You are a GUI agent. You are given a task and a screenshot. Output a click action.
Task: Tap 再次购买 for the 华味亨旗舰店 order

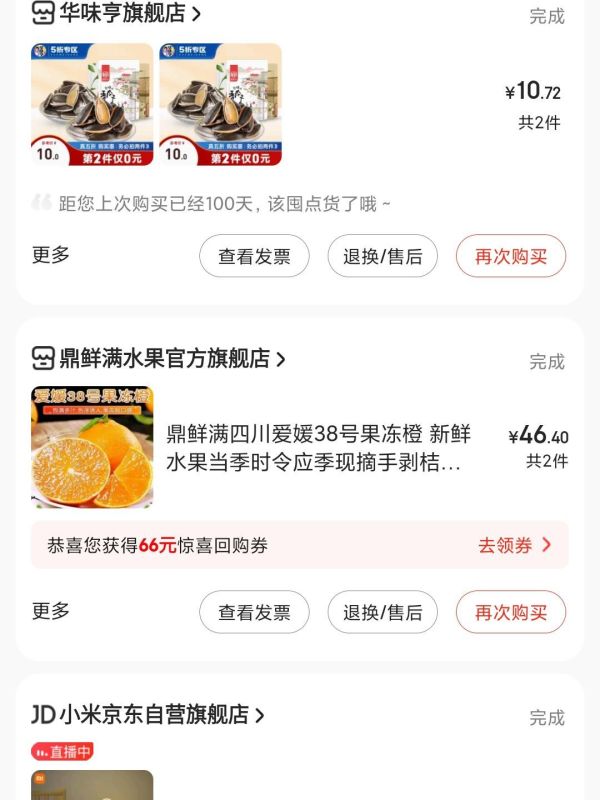click(x=511, y=256)
